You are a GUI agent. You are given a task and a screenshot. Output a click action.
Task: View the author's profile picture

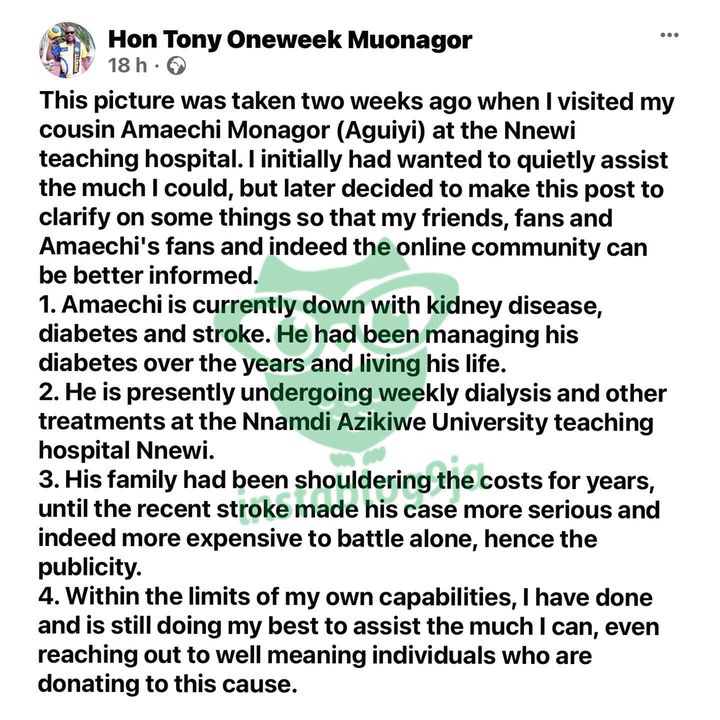coord(68,50)
